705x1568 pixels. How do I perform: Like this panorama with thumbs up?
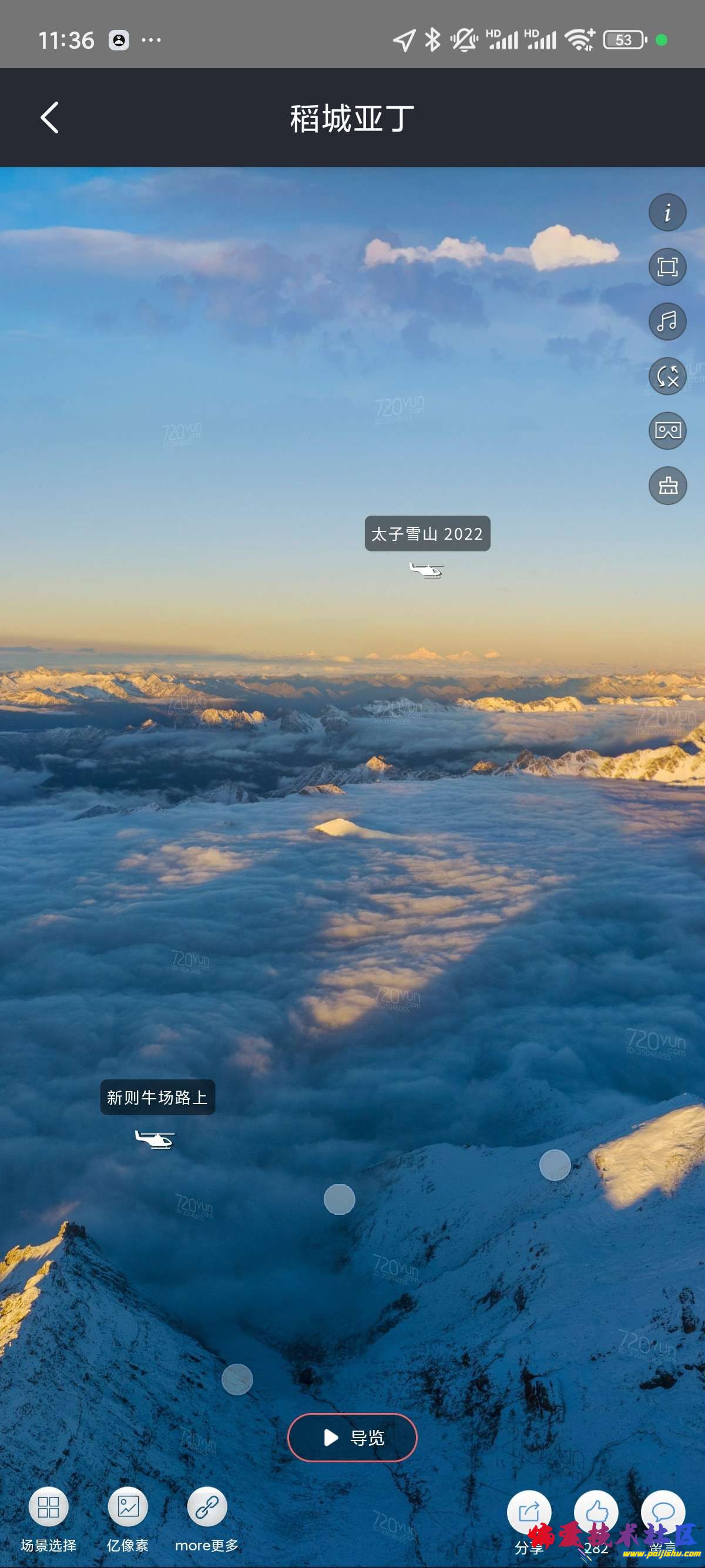point(596,1512)
